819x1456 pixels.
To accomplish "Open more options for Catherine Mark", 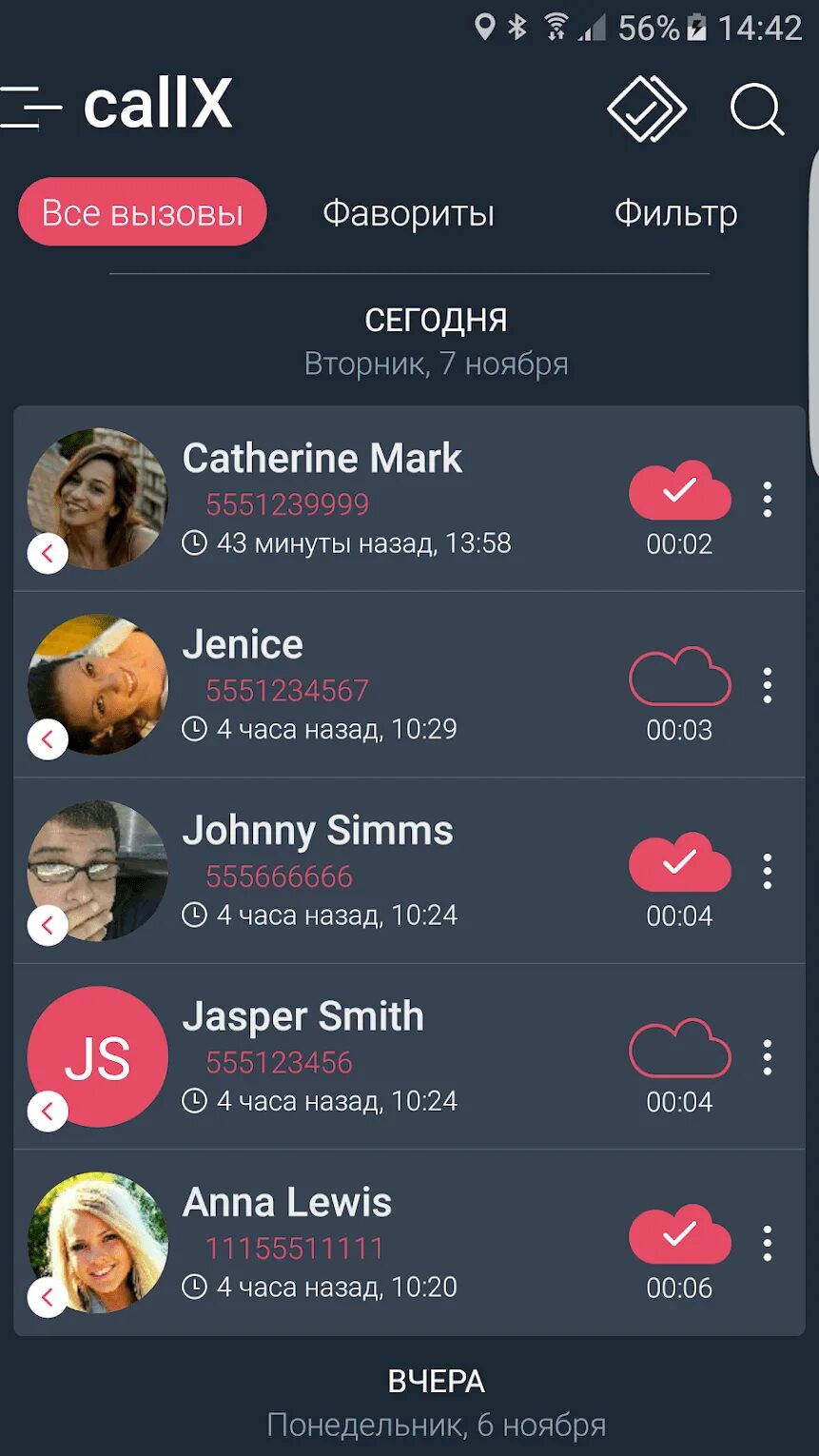I will coord(767,499).
